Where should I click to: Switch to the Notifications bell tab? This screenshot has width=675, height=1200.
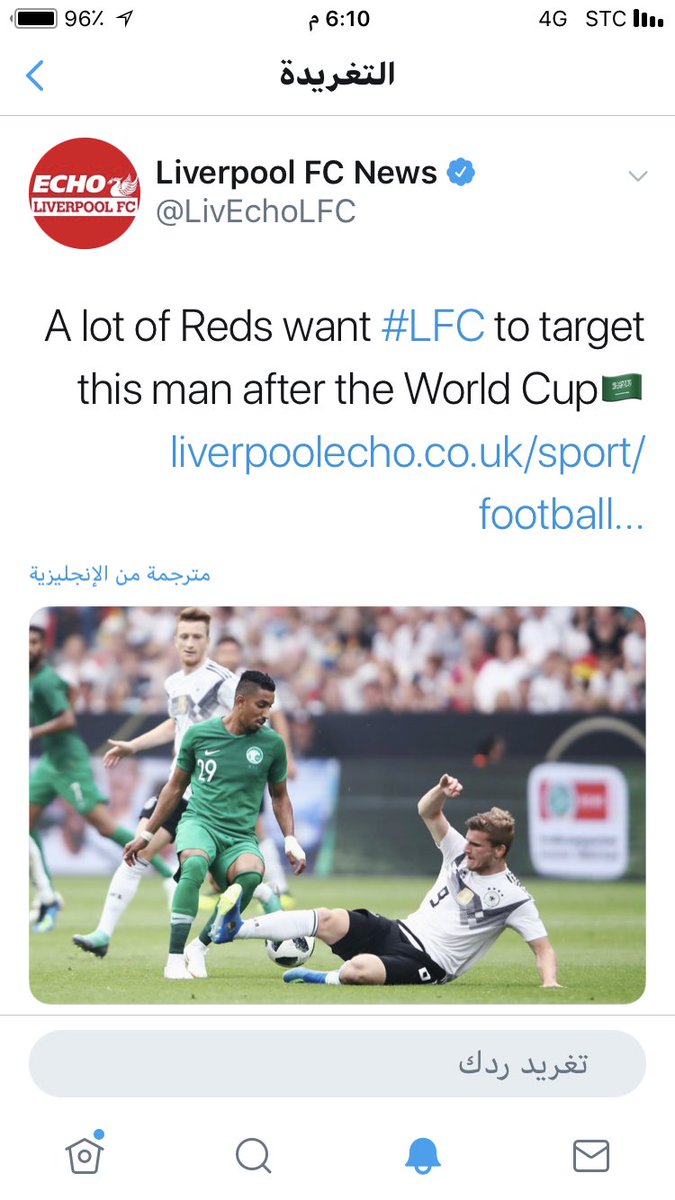(423, 1156)
